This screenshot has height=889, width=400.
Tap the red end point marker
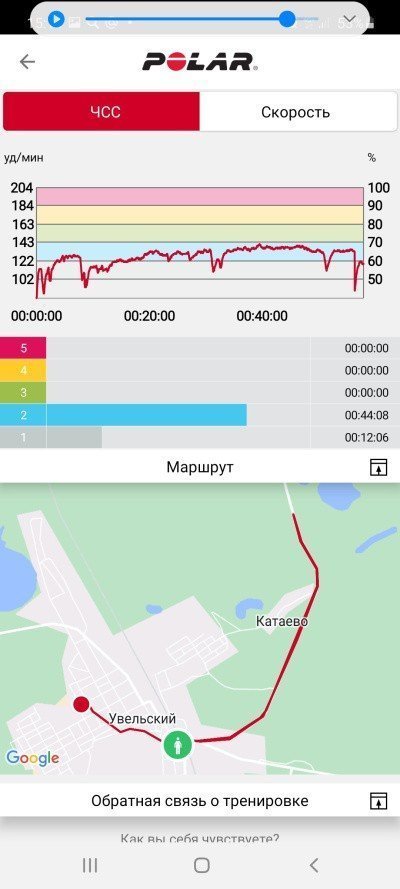point(82,704)
